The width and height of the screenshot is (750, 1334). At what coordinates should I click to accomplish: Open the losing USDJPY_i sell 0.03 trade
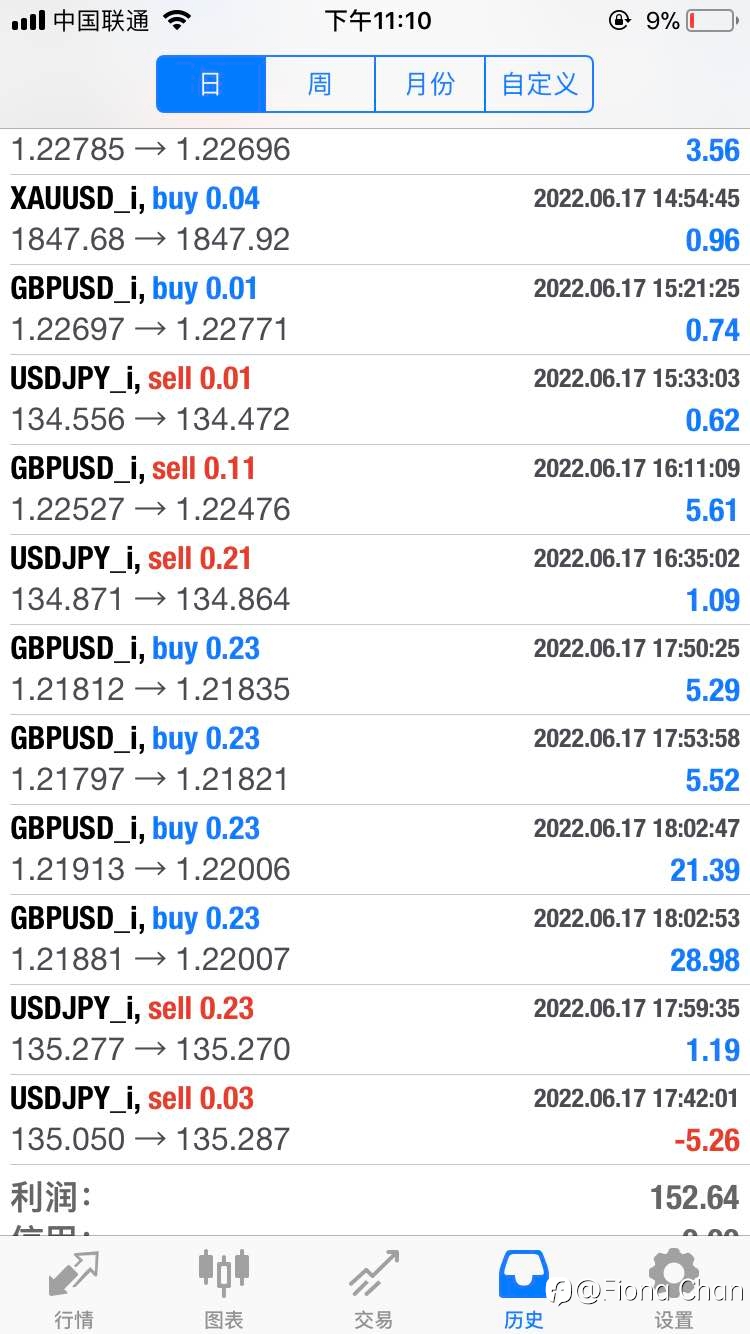point(375,1120)
